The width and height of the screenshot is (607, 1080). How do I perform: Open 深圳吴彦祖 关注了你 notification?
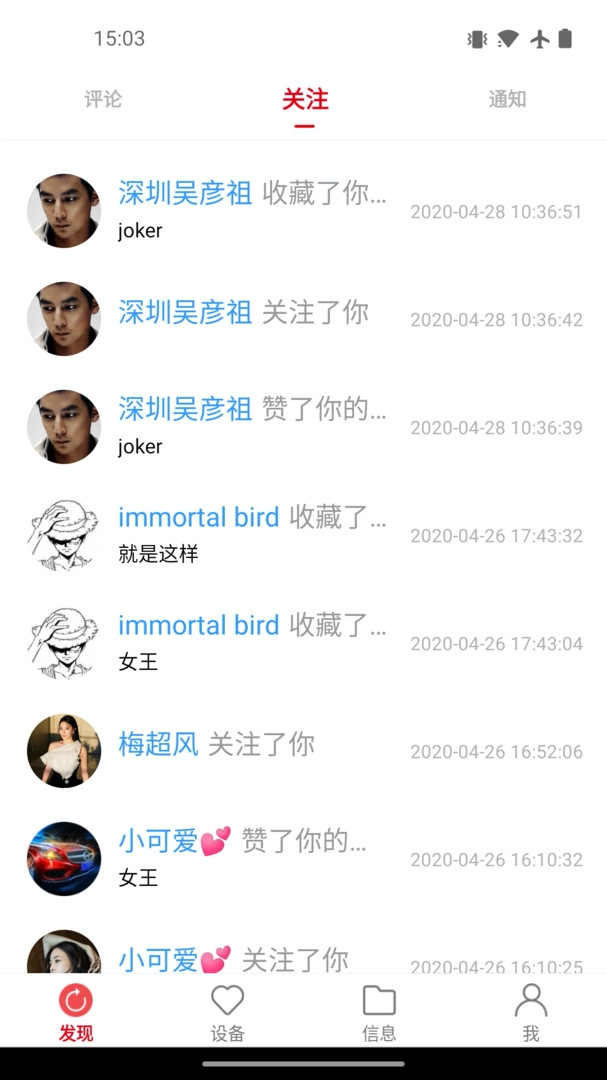coord(303,319)
